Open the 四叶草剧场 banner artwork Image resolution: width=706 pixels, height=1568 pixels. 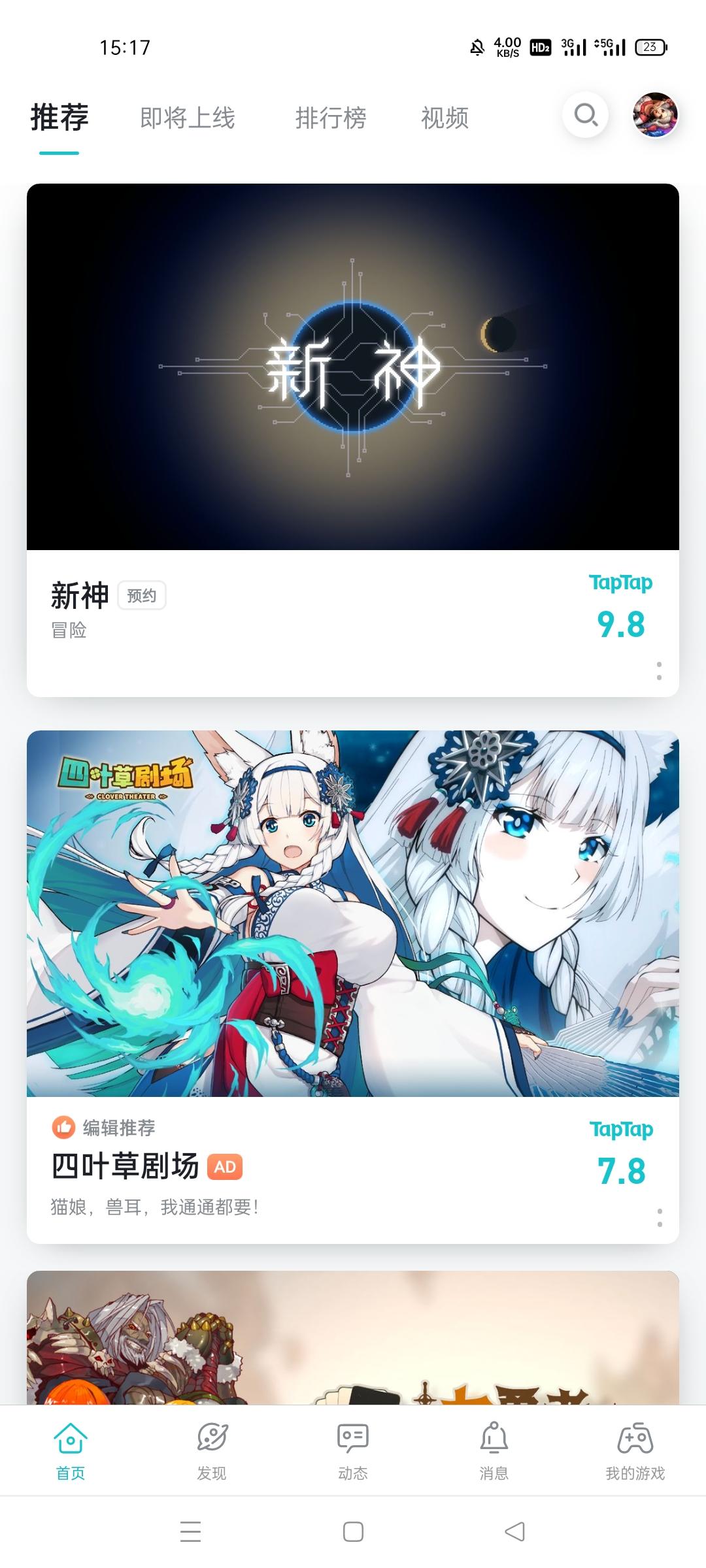(x=353, y=911)
